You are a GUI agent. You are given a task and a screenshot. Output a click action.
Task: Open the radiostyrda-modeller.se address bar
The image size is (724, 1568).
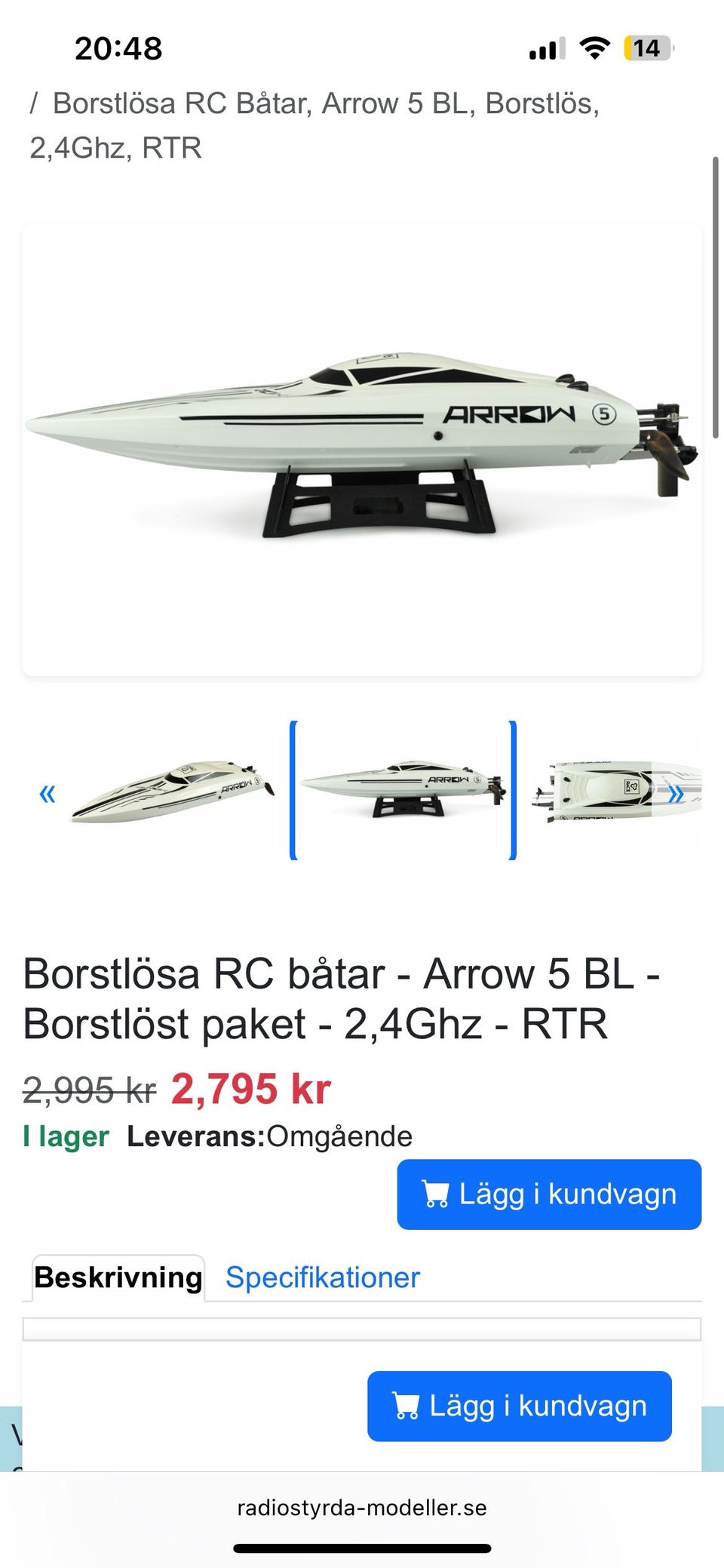(362, 1508)
